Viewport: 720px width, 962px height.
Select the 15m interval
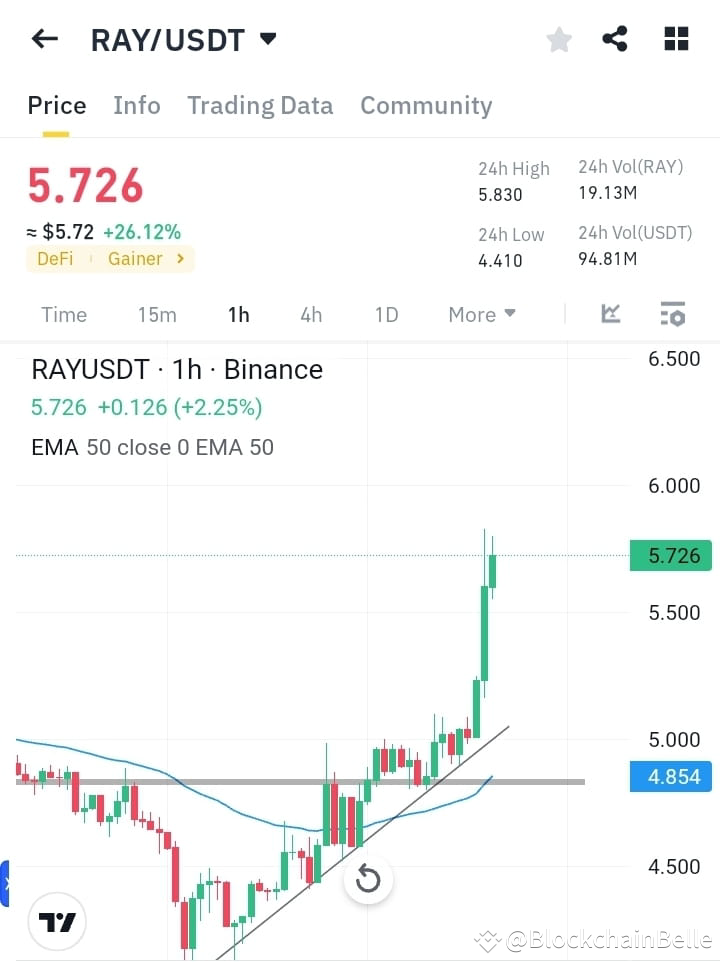157,314
